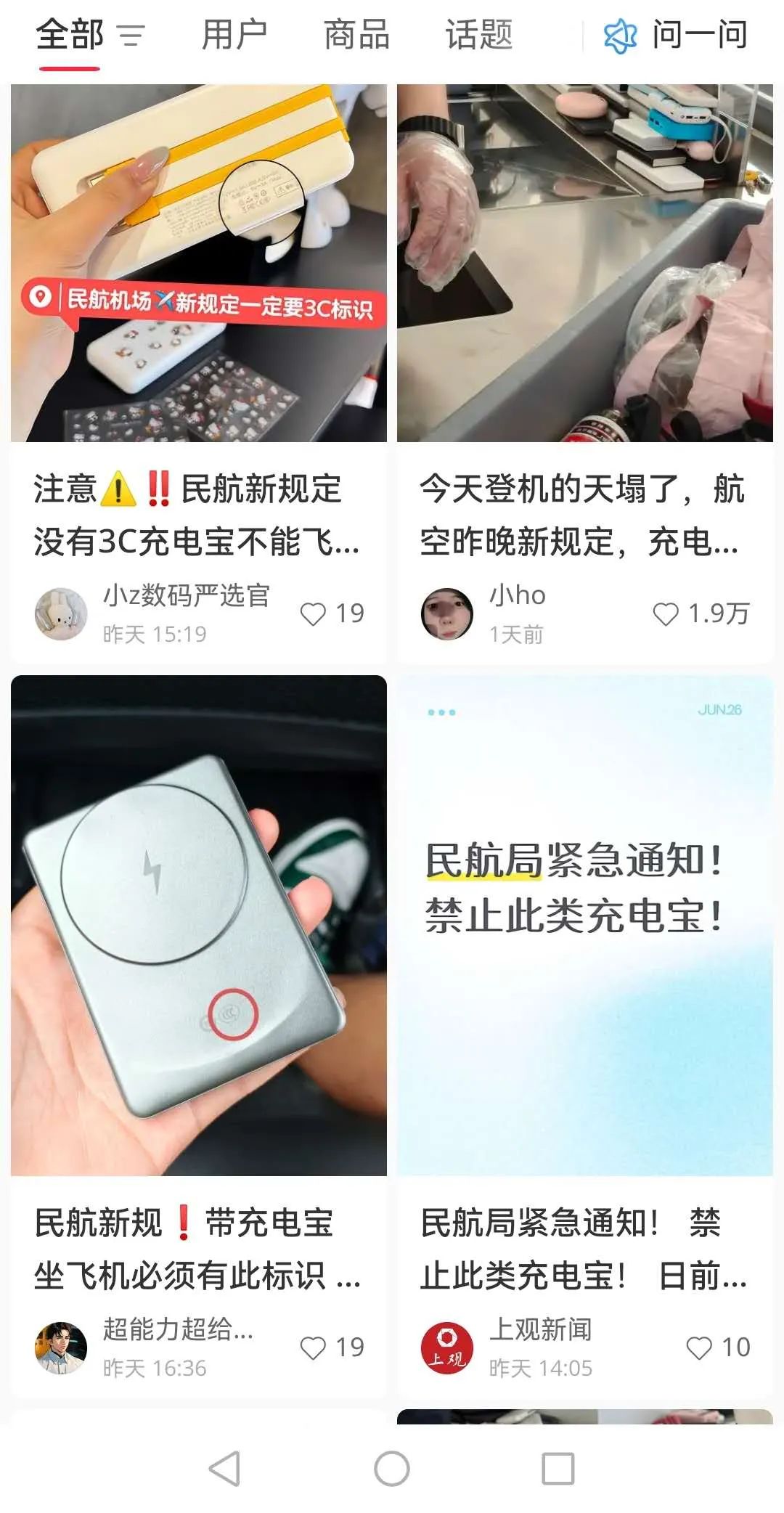Viewport: 784px width, 1513px height.
Task: Switch to the 话题 tab
Action: 479,35
